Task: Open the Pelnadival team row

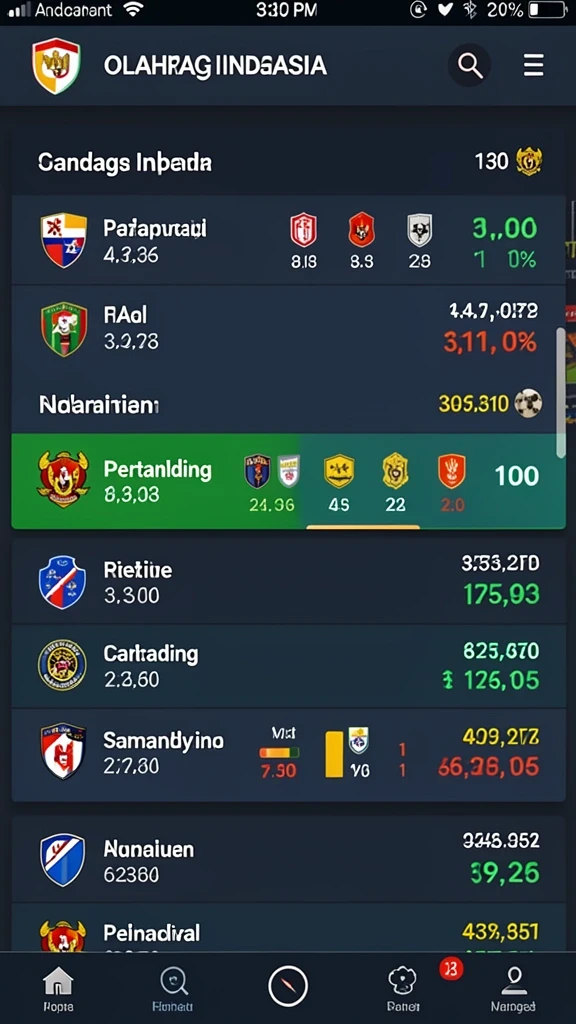Action: point(288,929)
